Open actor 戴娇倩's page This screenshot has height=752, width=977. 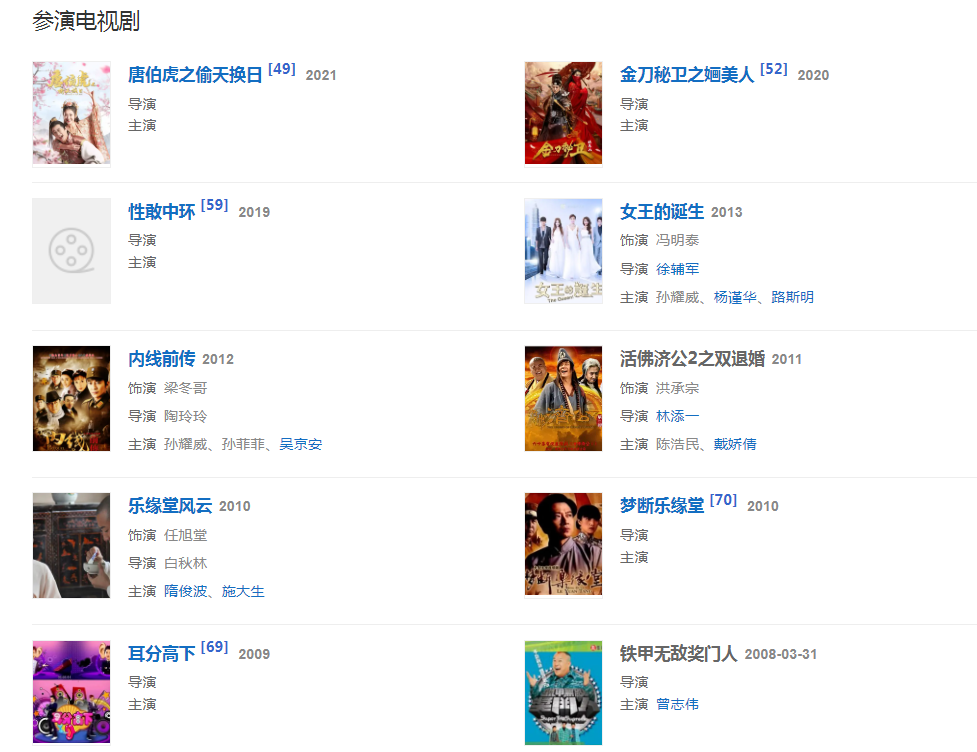[x=735, y=444]
